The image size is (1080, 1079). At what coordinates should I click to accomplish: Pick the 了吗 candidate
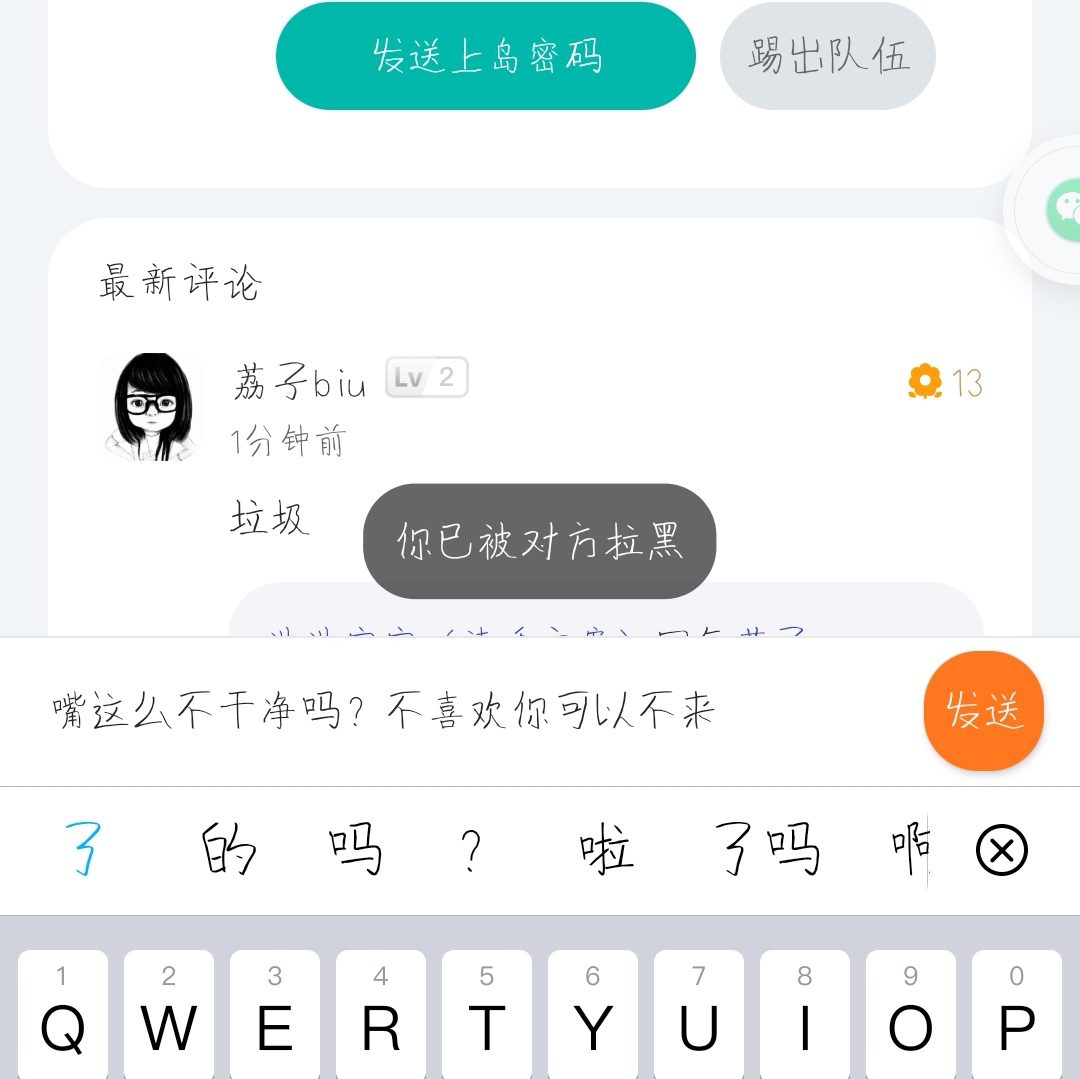768,850
